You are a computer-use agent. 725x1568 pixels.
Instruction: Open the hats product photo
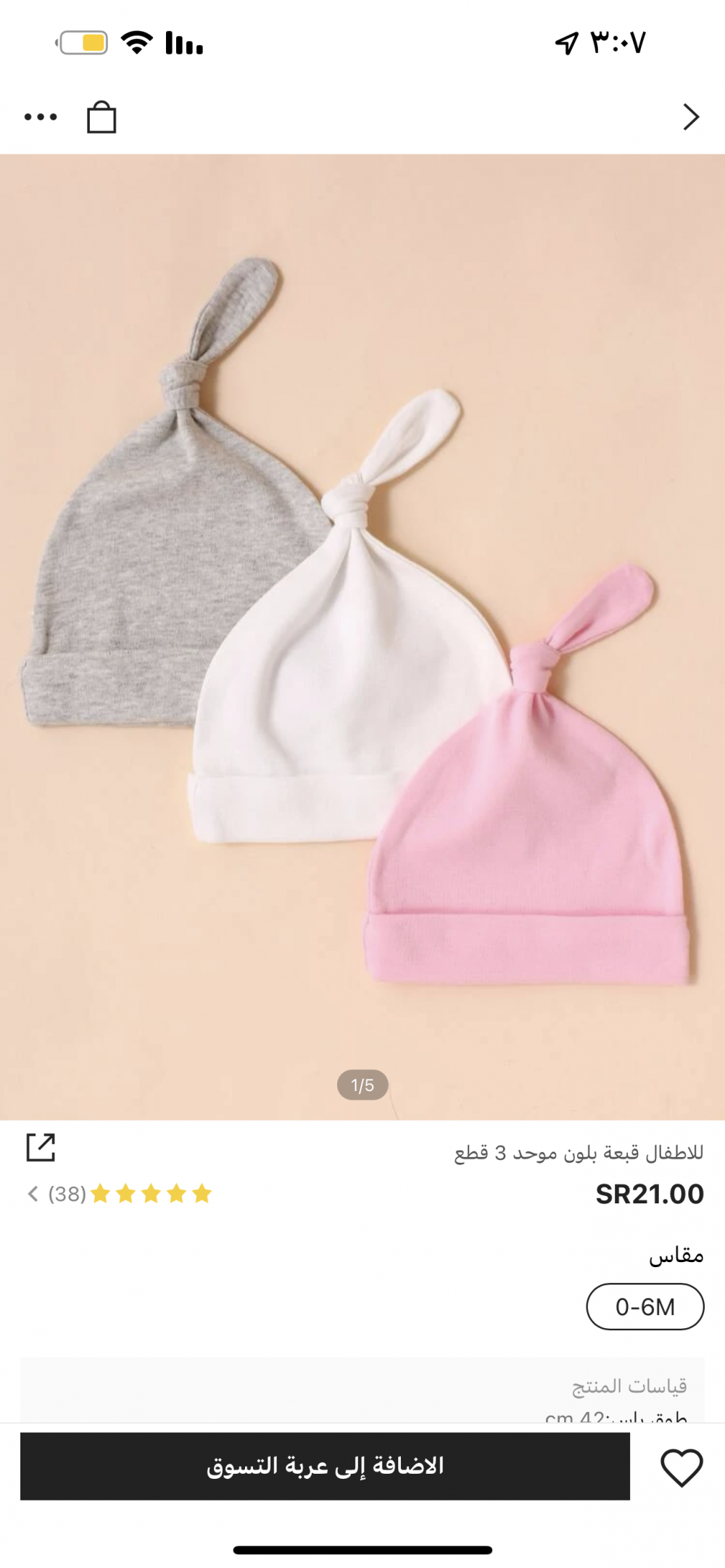362,636
